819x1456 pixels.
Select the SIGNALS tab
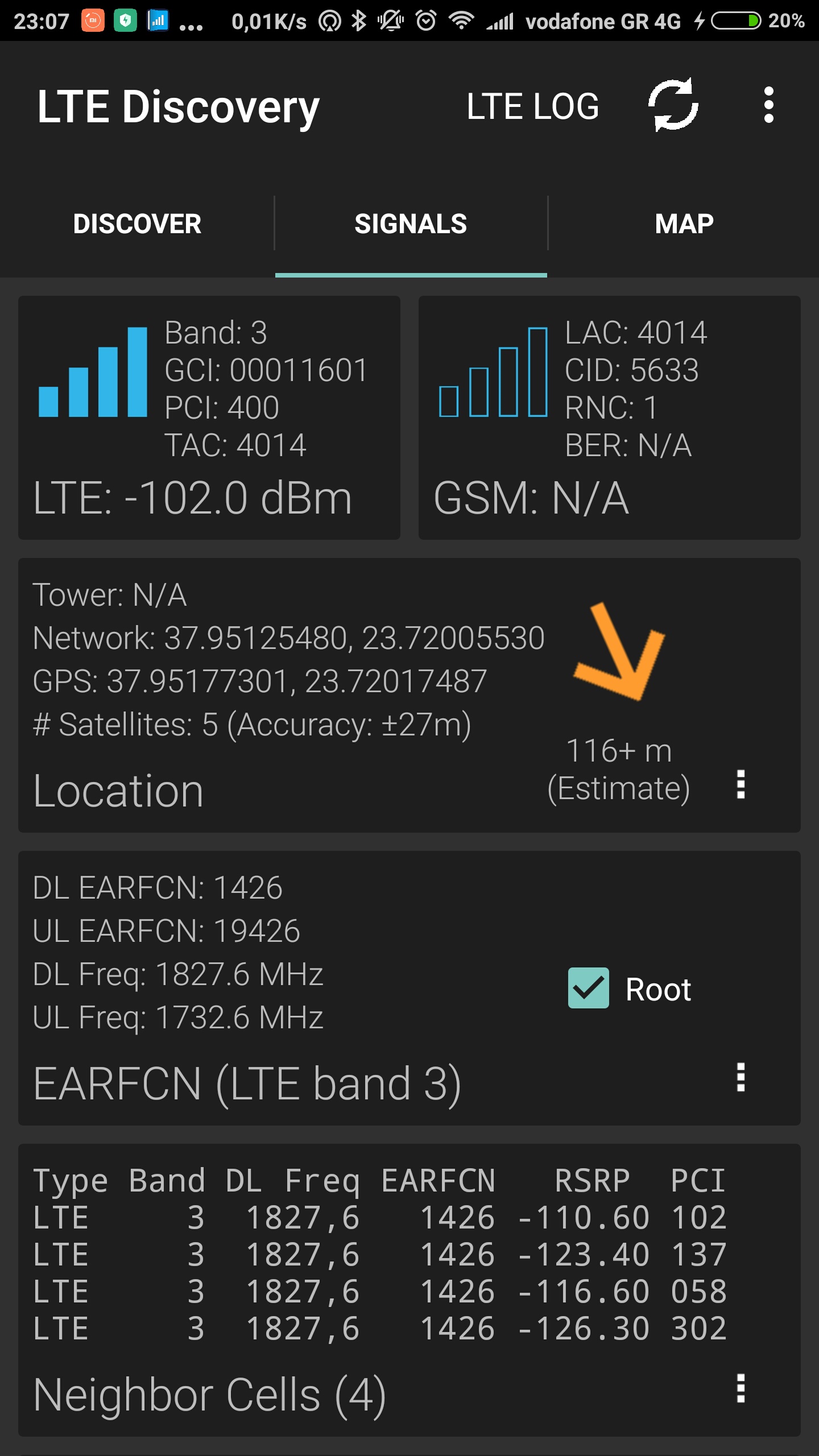pos(411,224)
